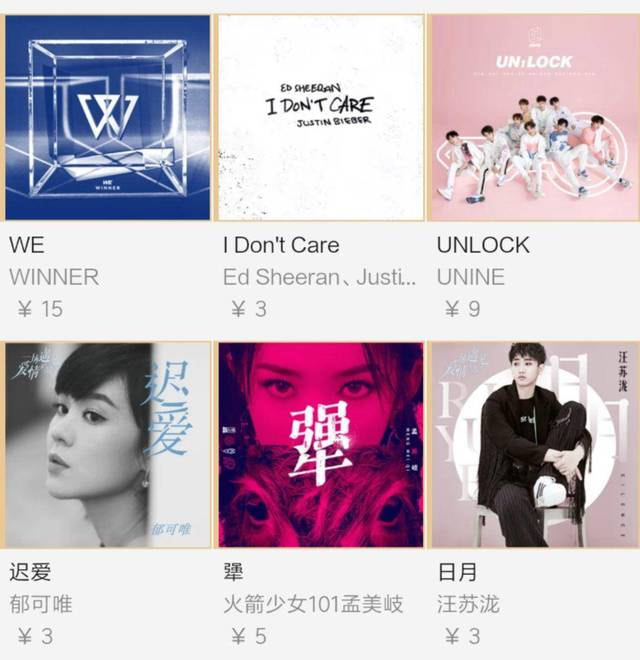Open the WE album by WINNER

tap(107, 118)
